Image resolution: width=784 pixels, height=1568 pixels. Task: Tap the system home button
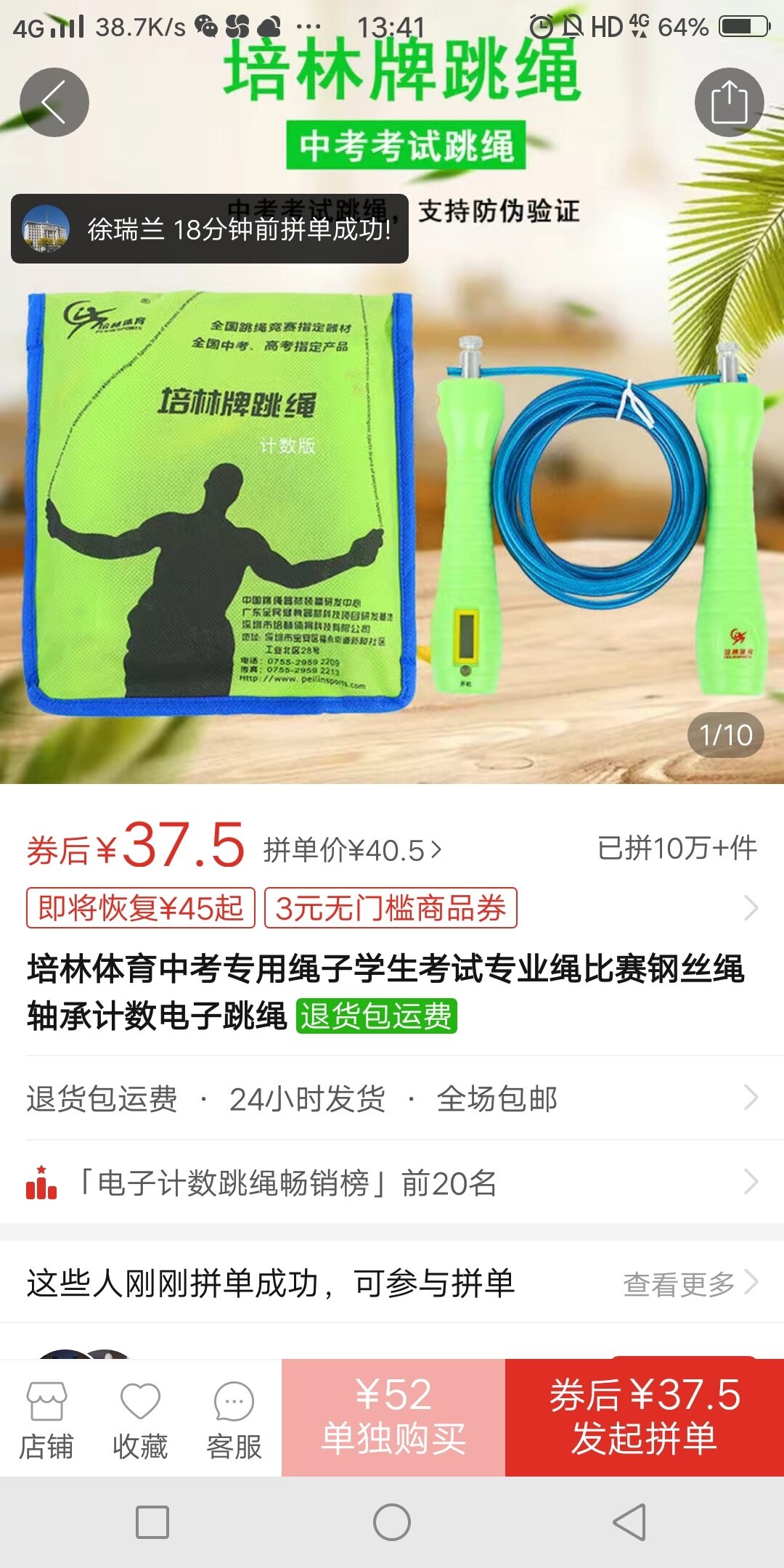click(392, 1522)
